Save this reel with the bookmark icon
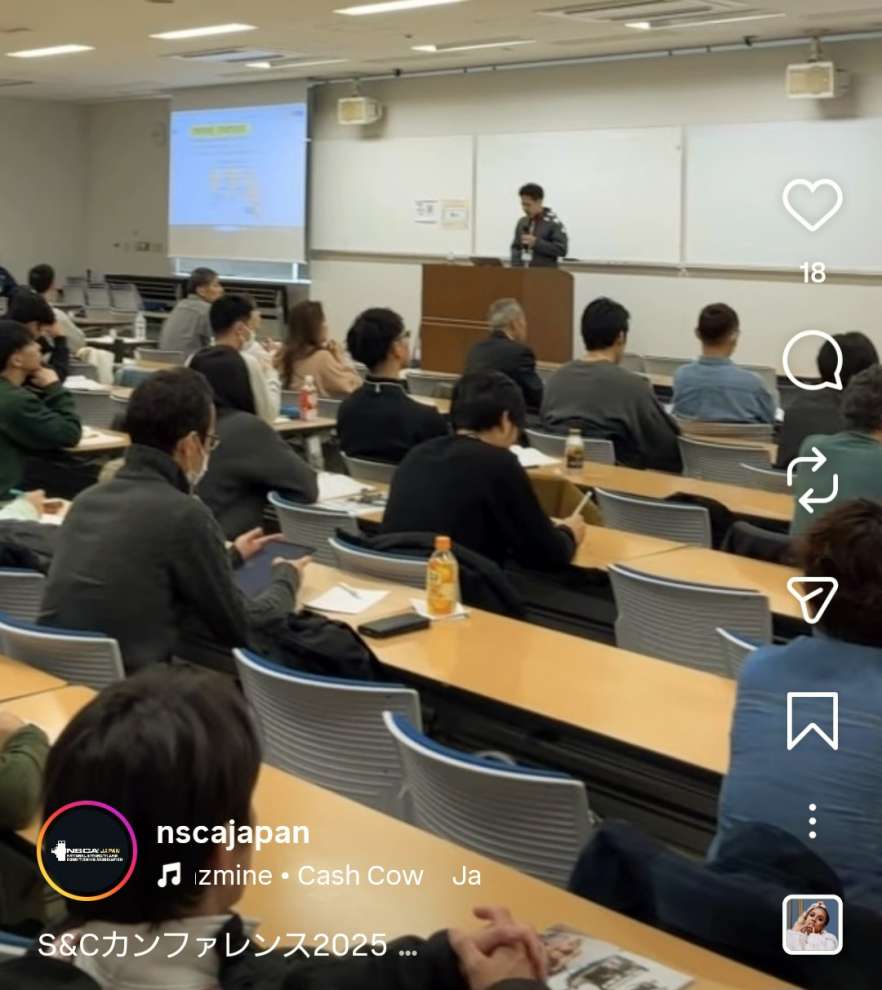The image size is (882, 990). [812, 720]
